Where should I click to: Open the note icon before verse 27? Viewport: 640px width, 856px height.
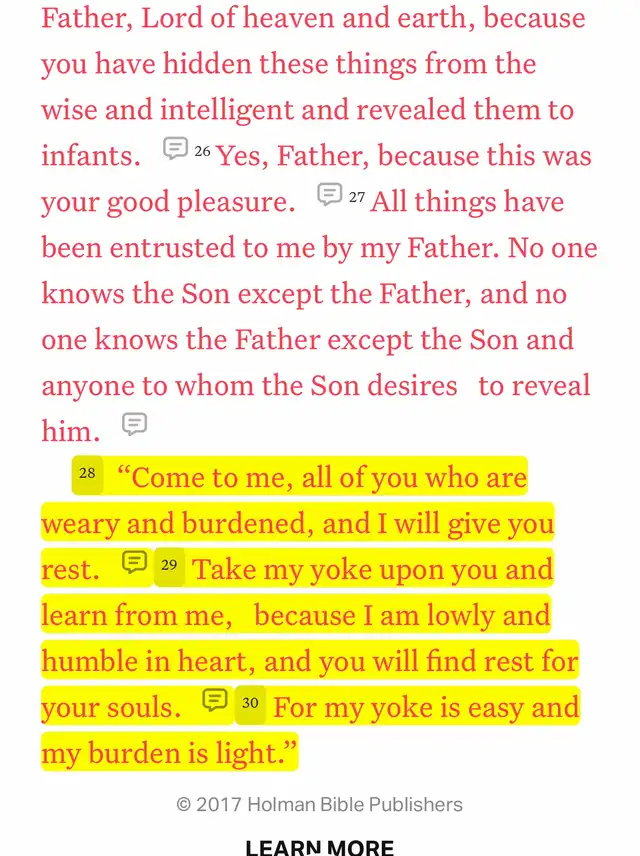(x=330, y=194)
